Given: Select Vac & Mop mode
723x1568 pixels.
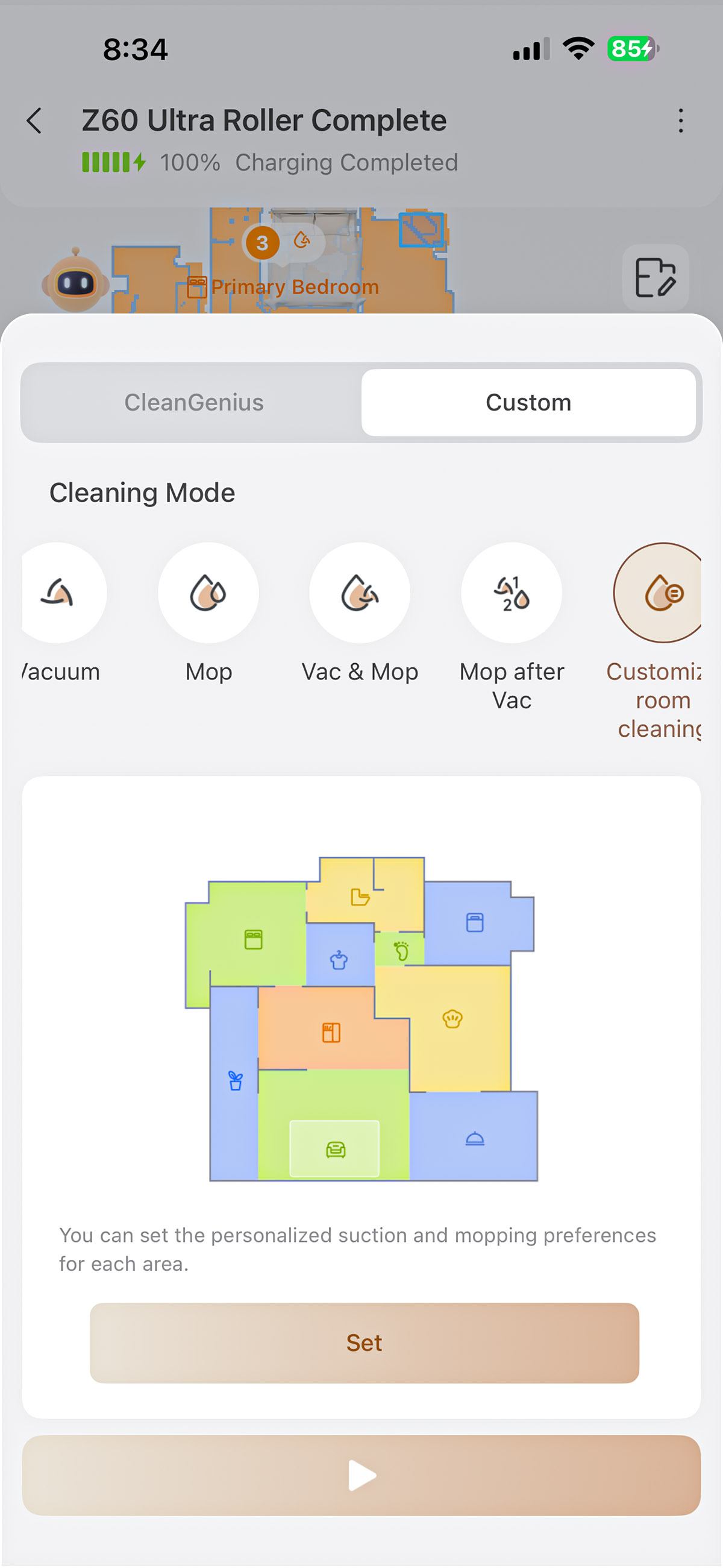Looking at the screenshot, I should point(360,593).
